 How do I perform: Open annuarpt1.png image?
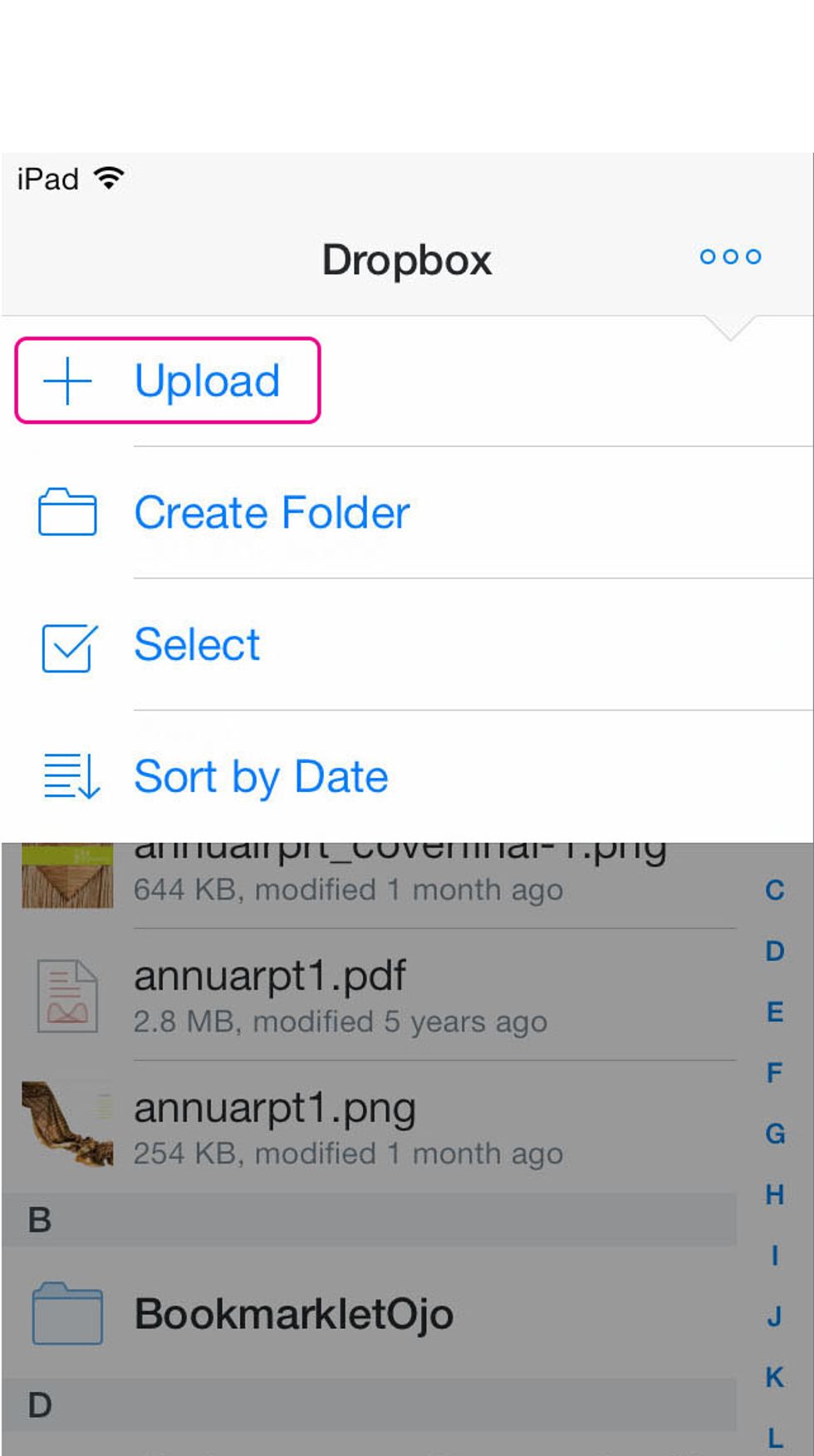pyautogui.click(x=370, y=1128)
